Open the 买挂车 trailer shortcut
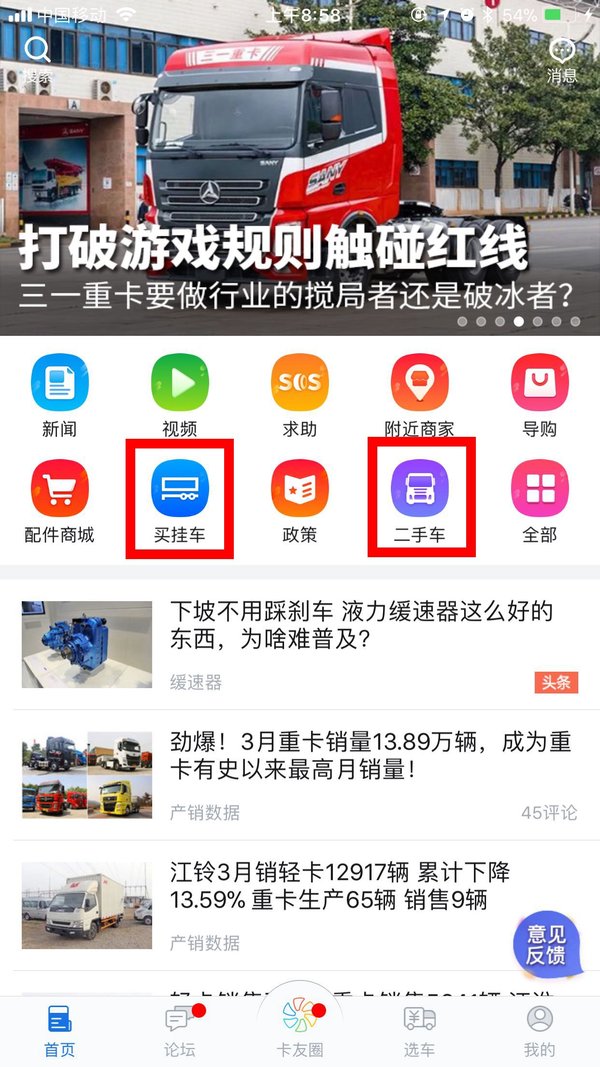The image size is (600, 1067). (x=180, y=498)
